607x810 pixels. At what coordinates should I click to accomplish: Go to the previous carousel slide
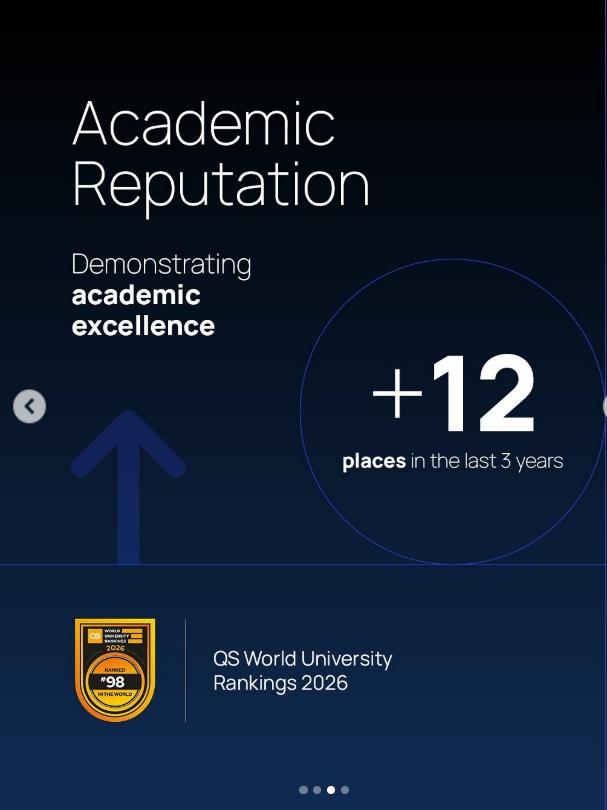(29, 406)
